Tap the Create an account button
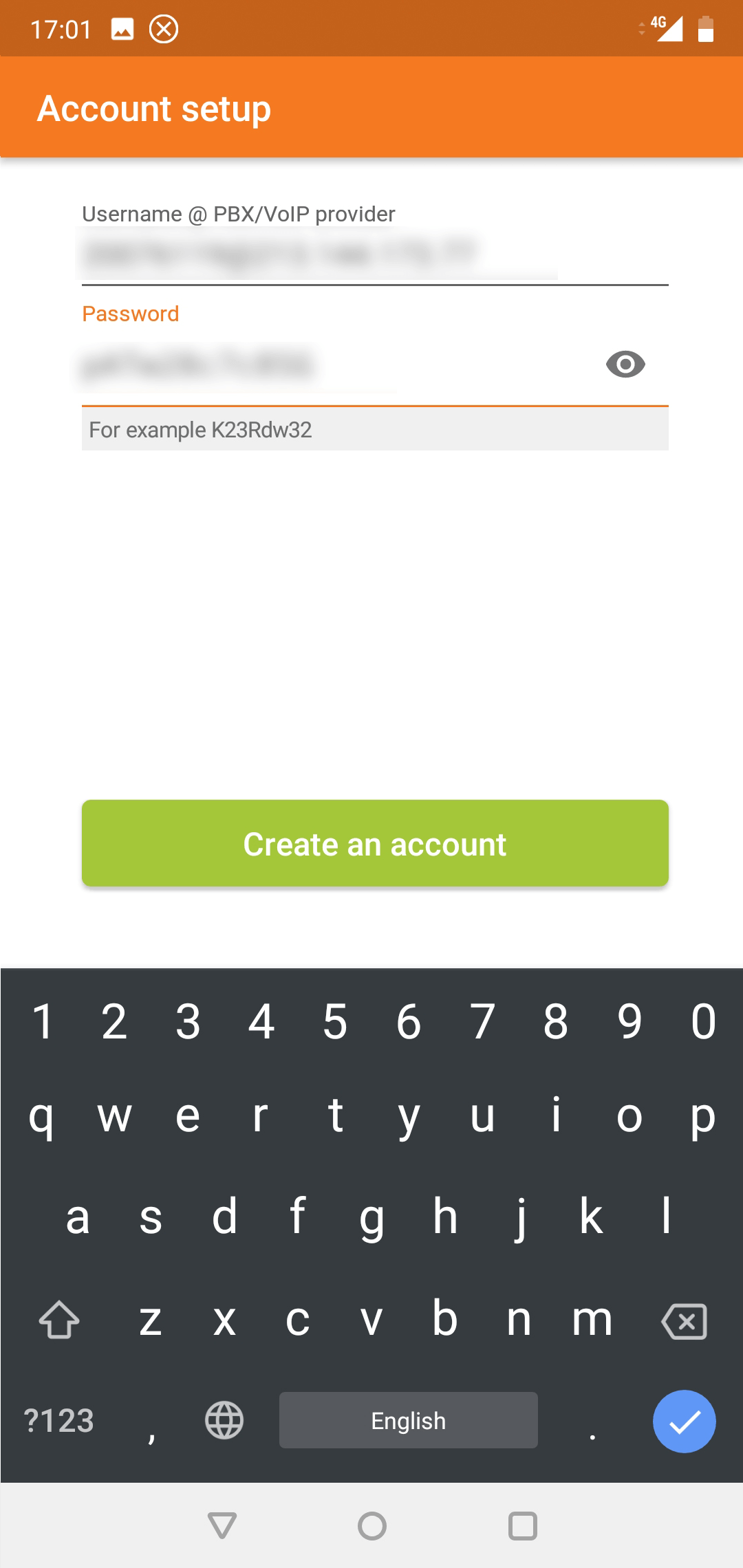This screenshot has width=743, height=1568. tap(375, 843)
